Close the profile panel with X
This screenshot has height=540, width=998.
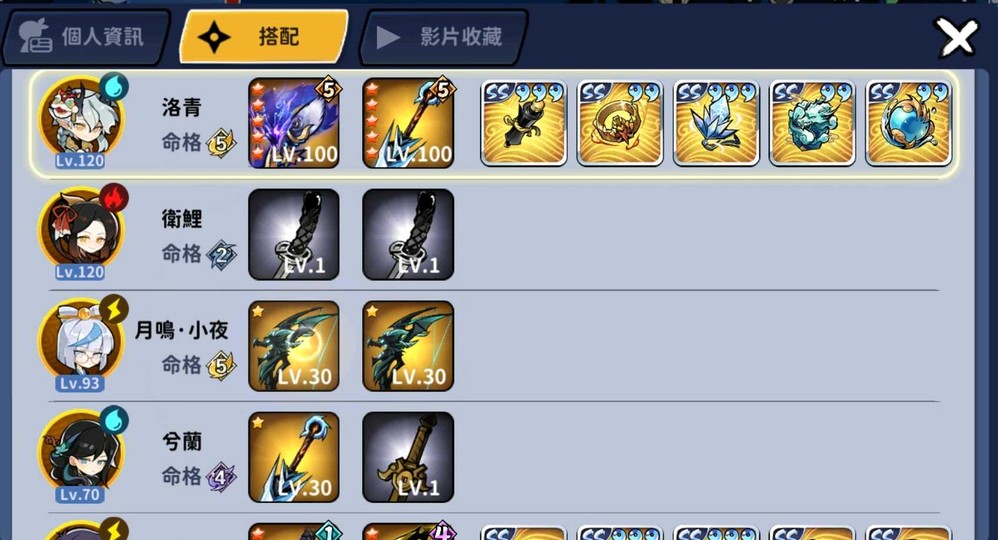(956, 38)
